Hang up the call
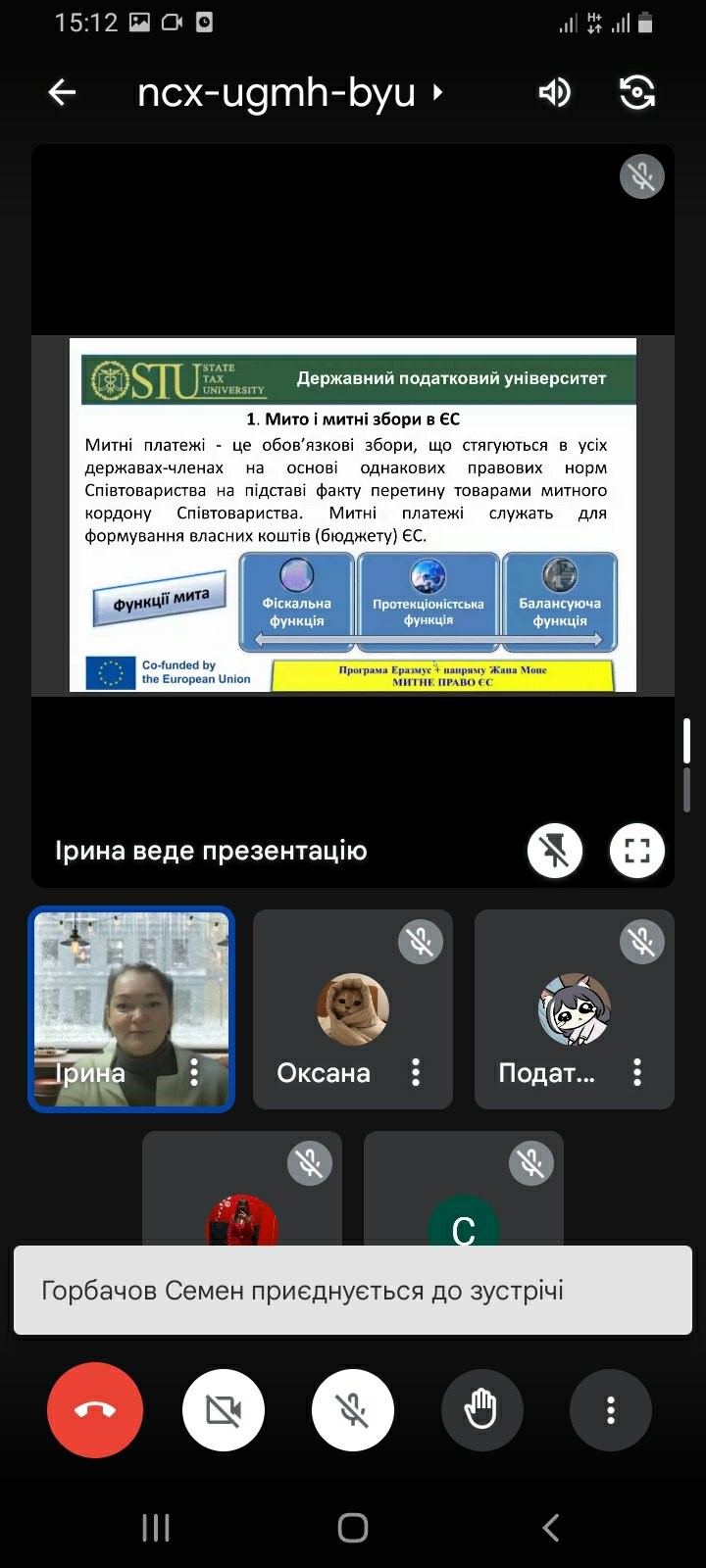 95,1410
